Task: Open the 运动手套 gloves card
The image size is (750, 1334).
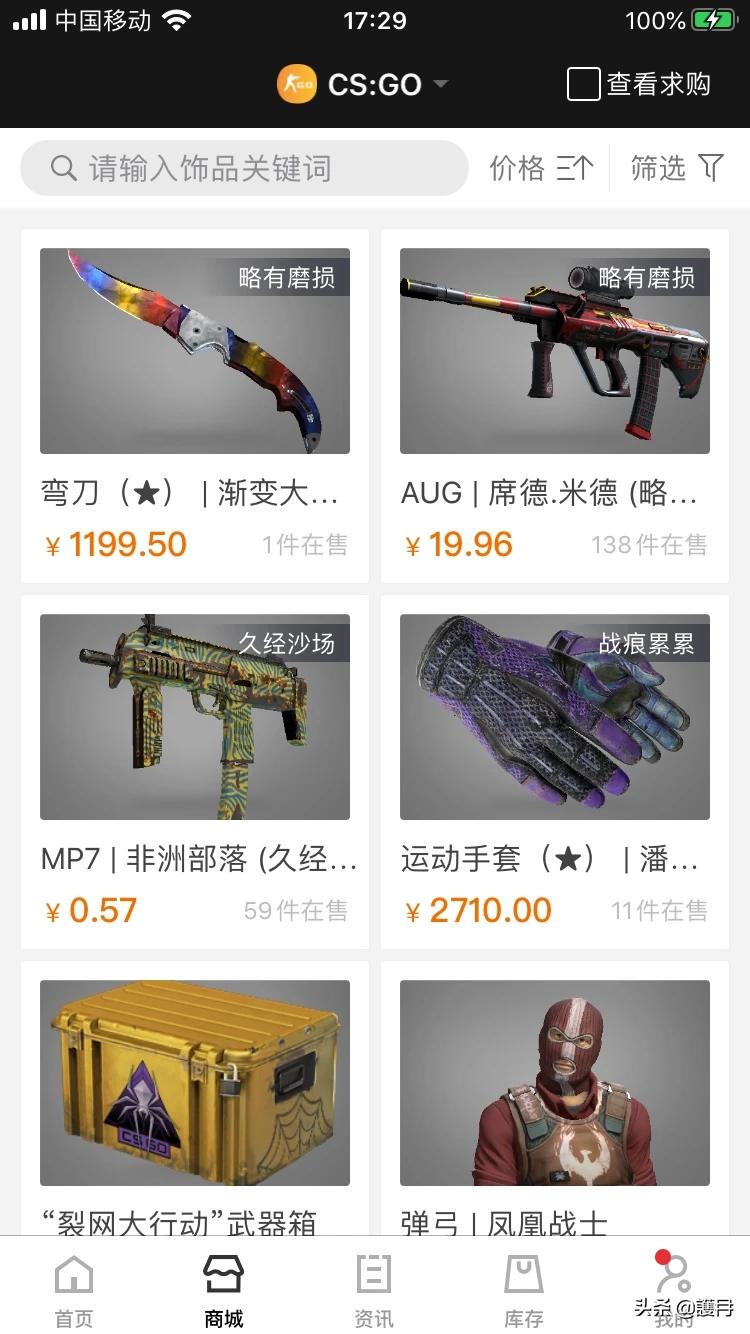Action: coord(554,771)
